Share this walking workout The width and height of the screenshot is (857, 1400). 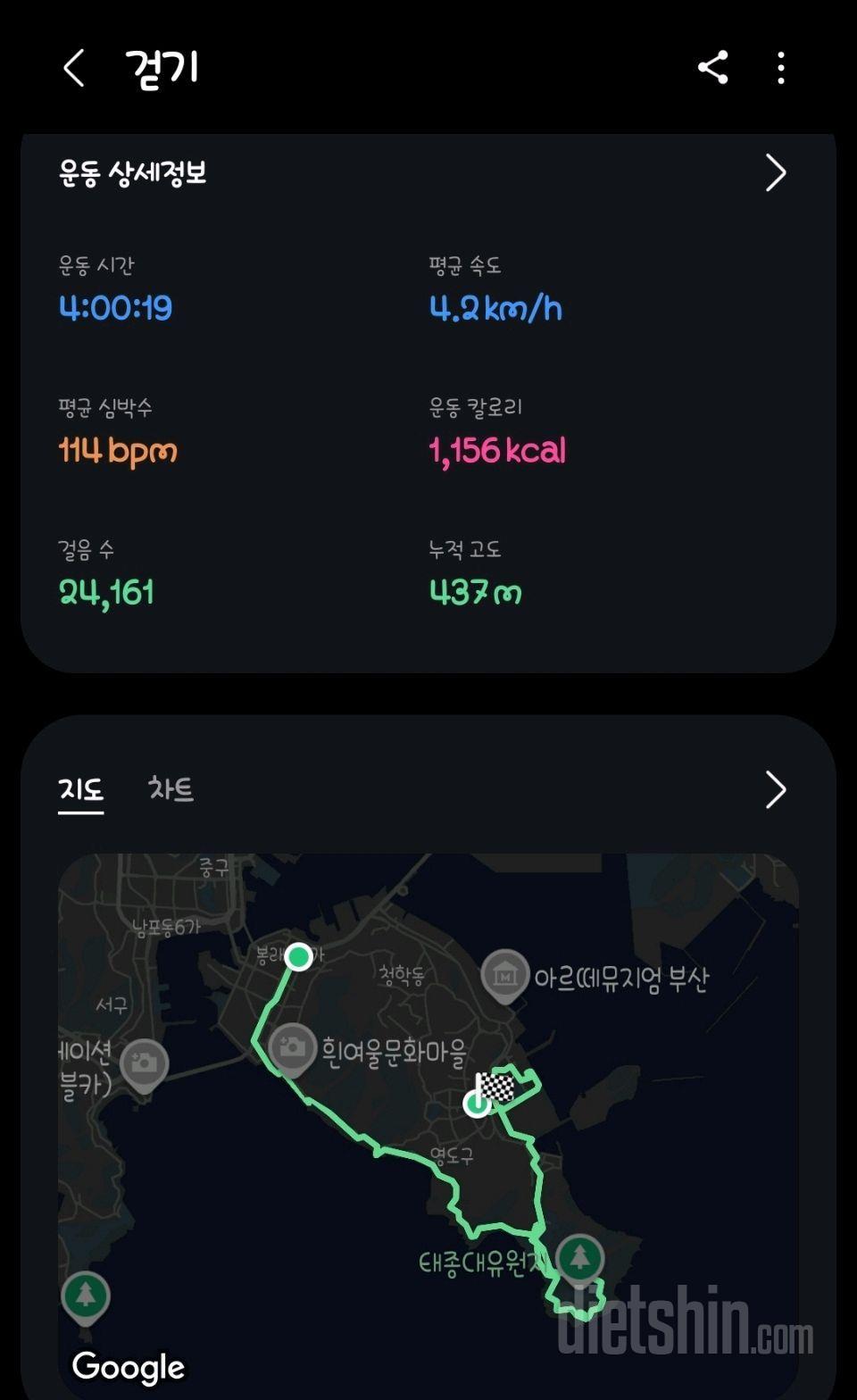click(712, 68)
